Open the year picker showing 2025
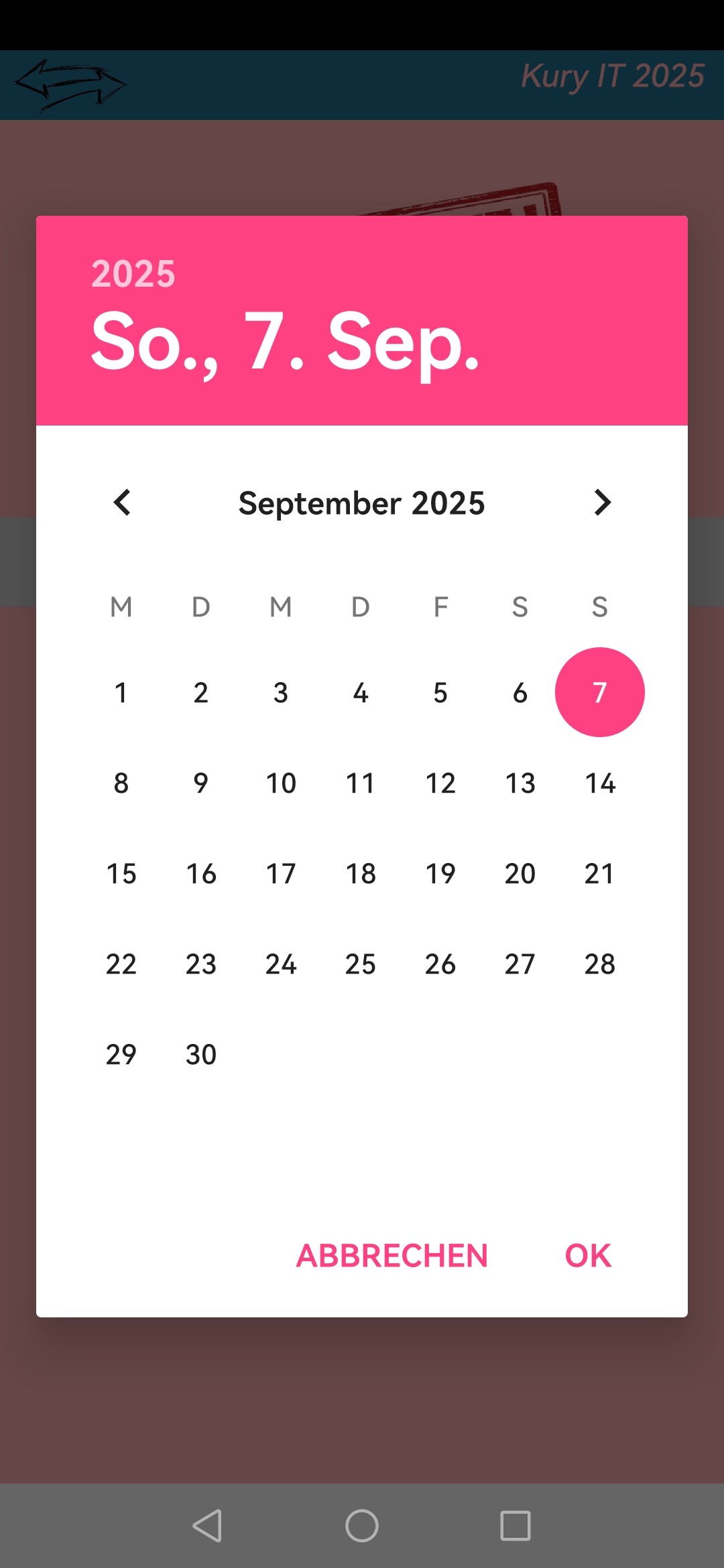Viewport: 724px width, 1568px height. pos(133,273)
